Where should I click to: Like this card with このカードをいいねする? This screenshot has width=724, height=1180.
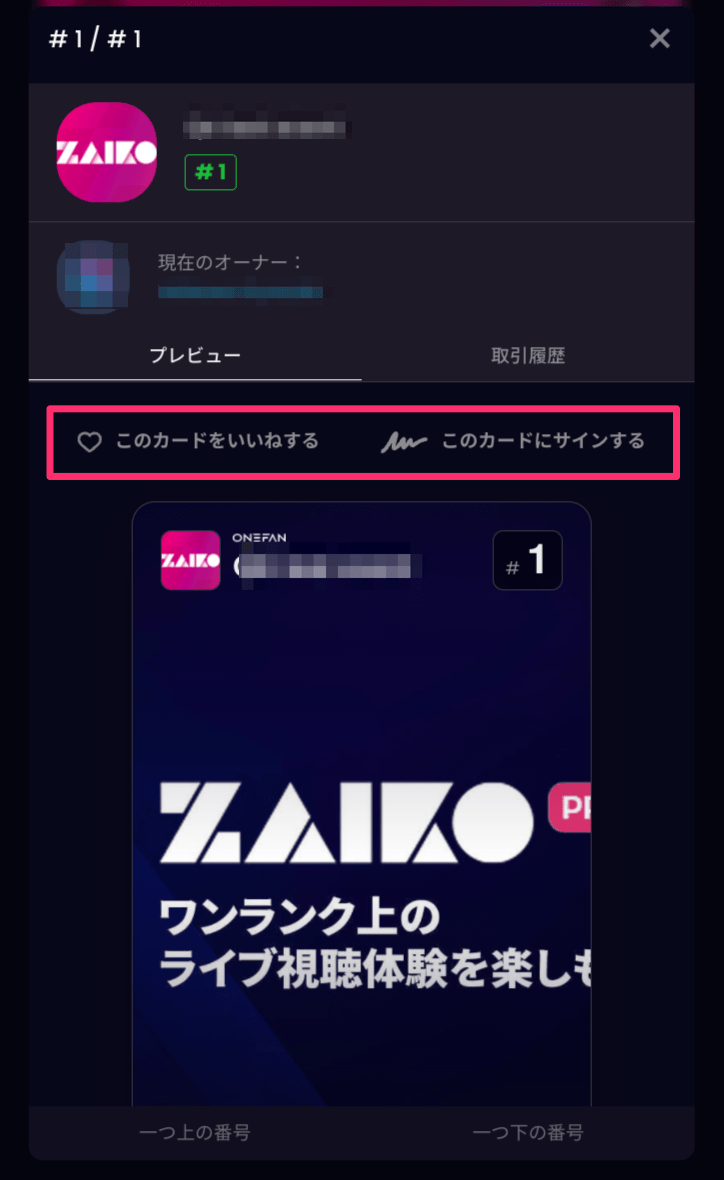pos(199,441)
